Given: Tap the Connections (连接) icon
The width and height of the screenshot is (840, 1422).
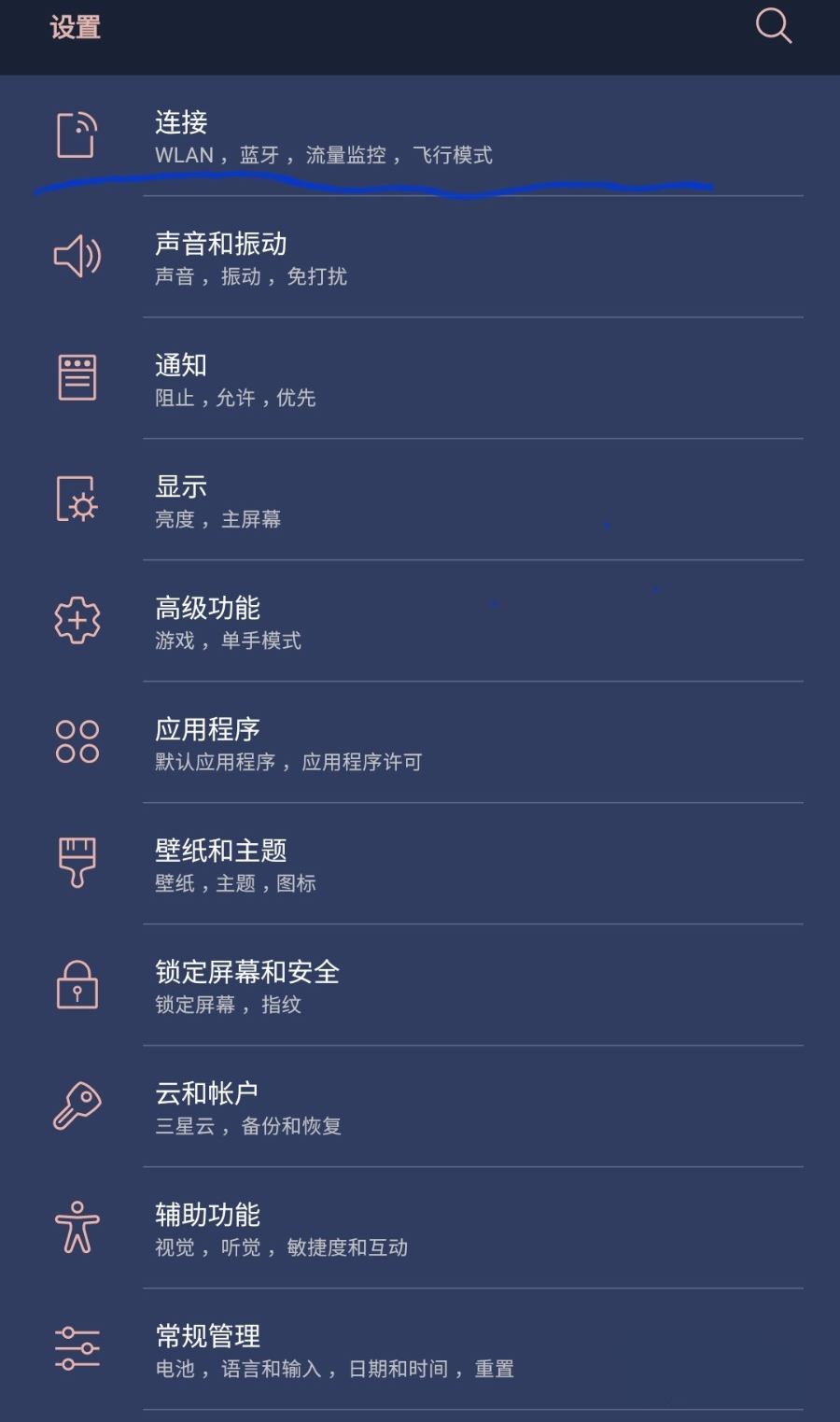Looking at the screenshot, I should (x=77, y=136).
